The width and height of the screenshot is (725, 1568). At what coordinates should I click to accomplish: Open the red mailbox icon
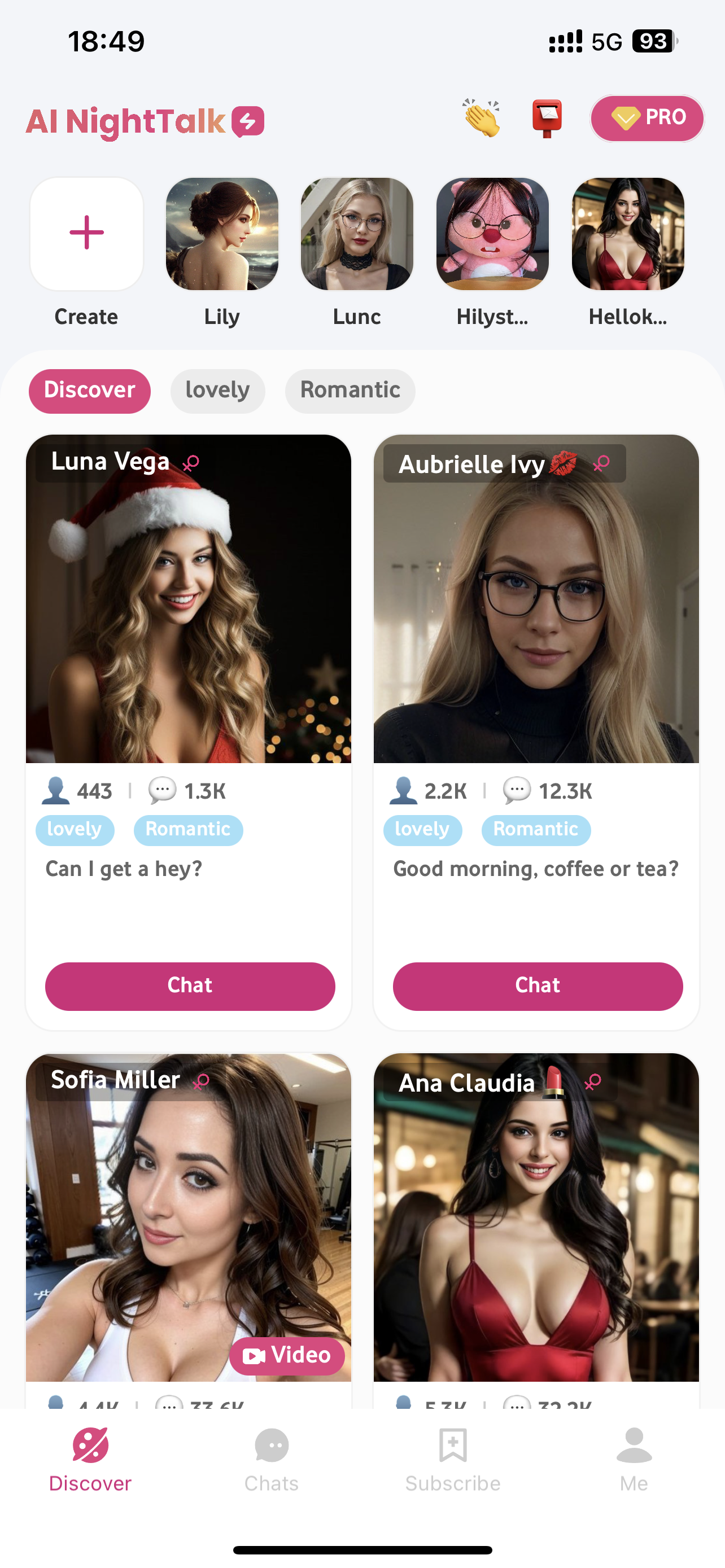[x=547, y=118]
